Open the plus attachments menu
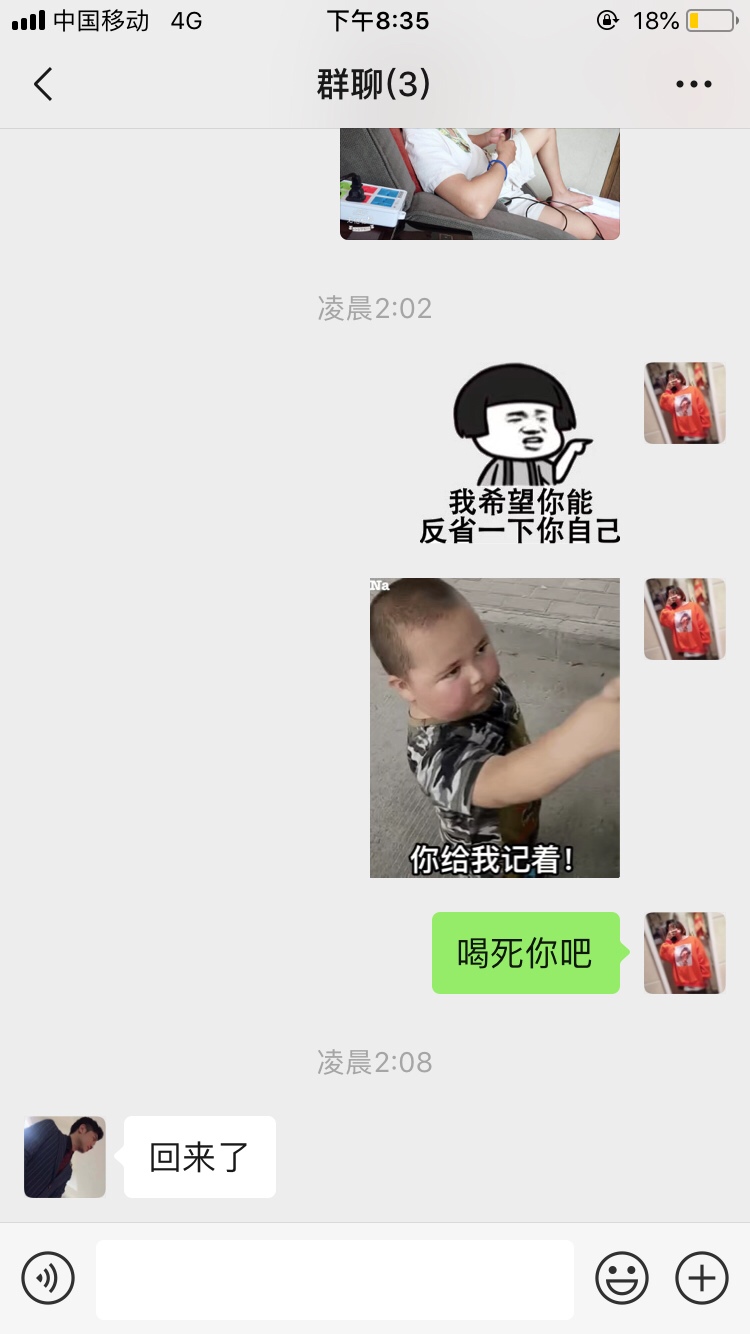The height and width of the screenshot is (1334, 750). [702, 1278]
